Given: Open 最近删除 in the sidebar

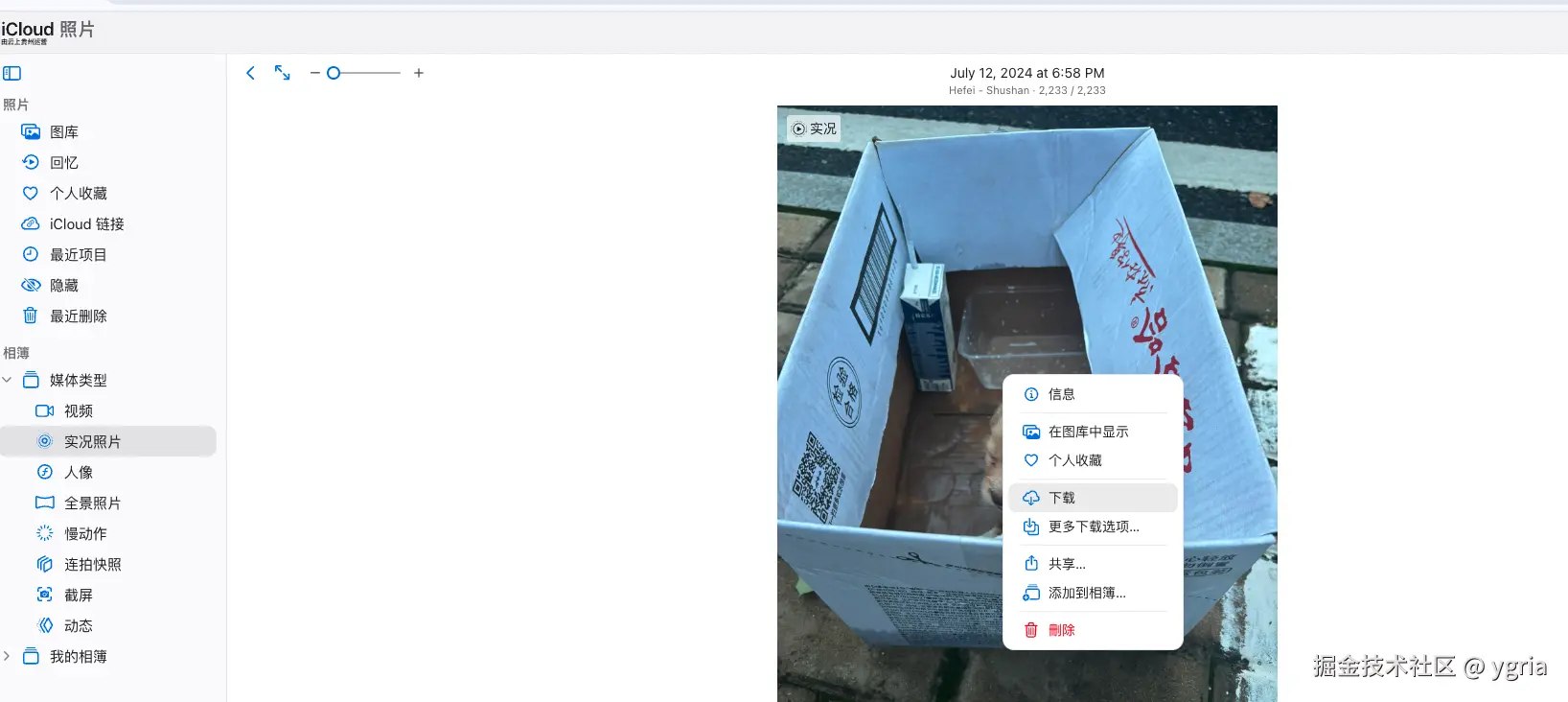Looking at the screenshot, I should coord(78,316).
